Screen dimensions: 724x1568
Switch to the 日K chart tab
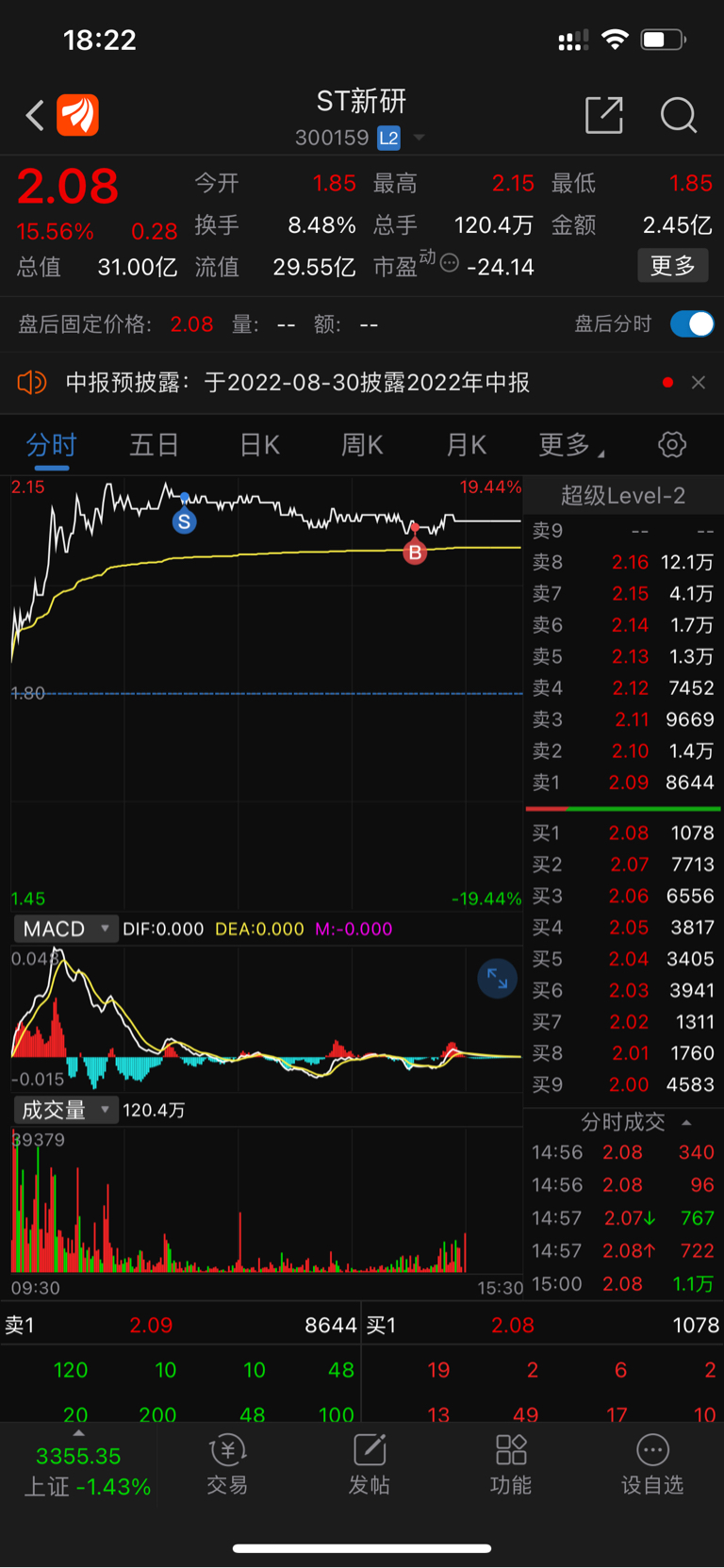(259, 445)
